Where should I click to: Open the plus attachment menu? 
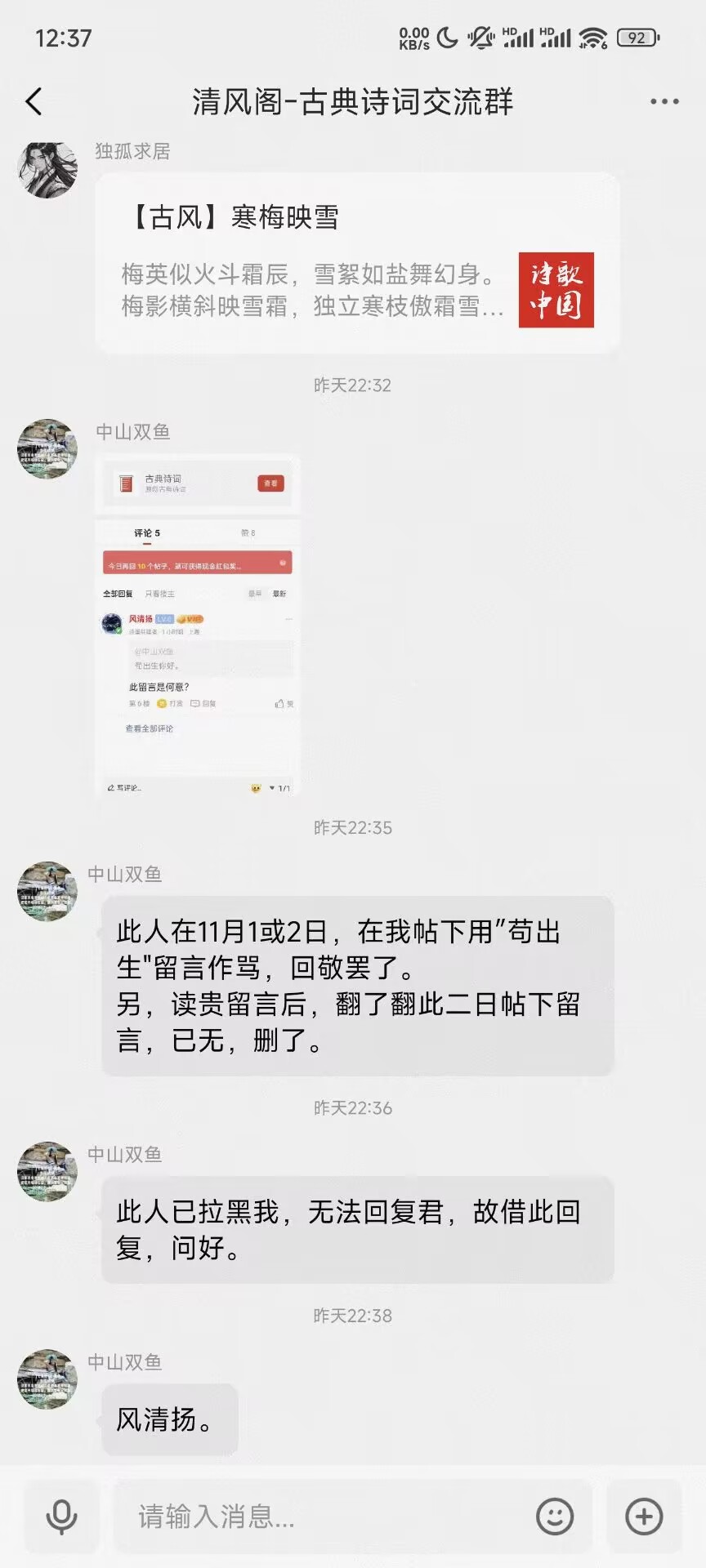coord(644,1517)
